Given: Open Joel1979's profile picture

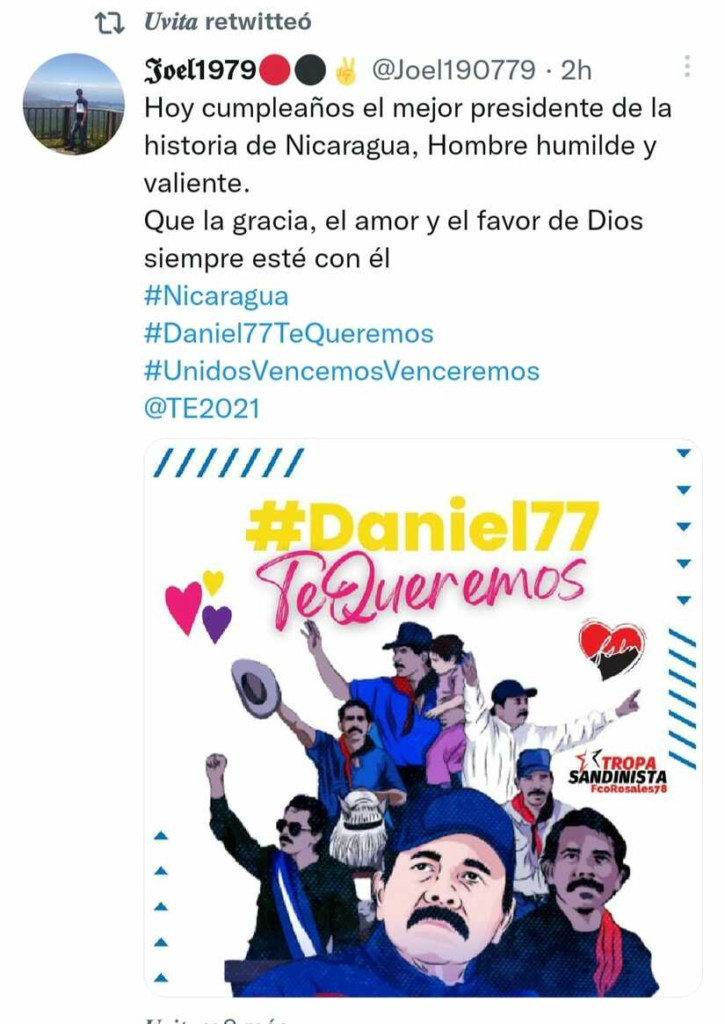Looking at the screenshot, I should pyautogui.click(x=74, y=104).
